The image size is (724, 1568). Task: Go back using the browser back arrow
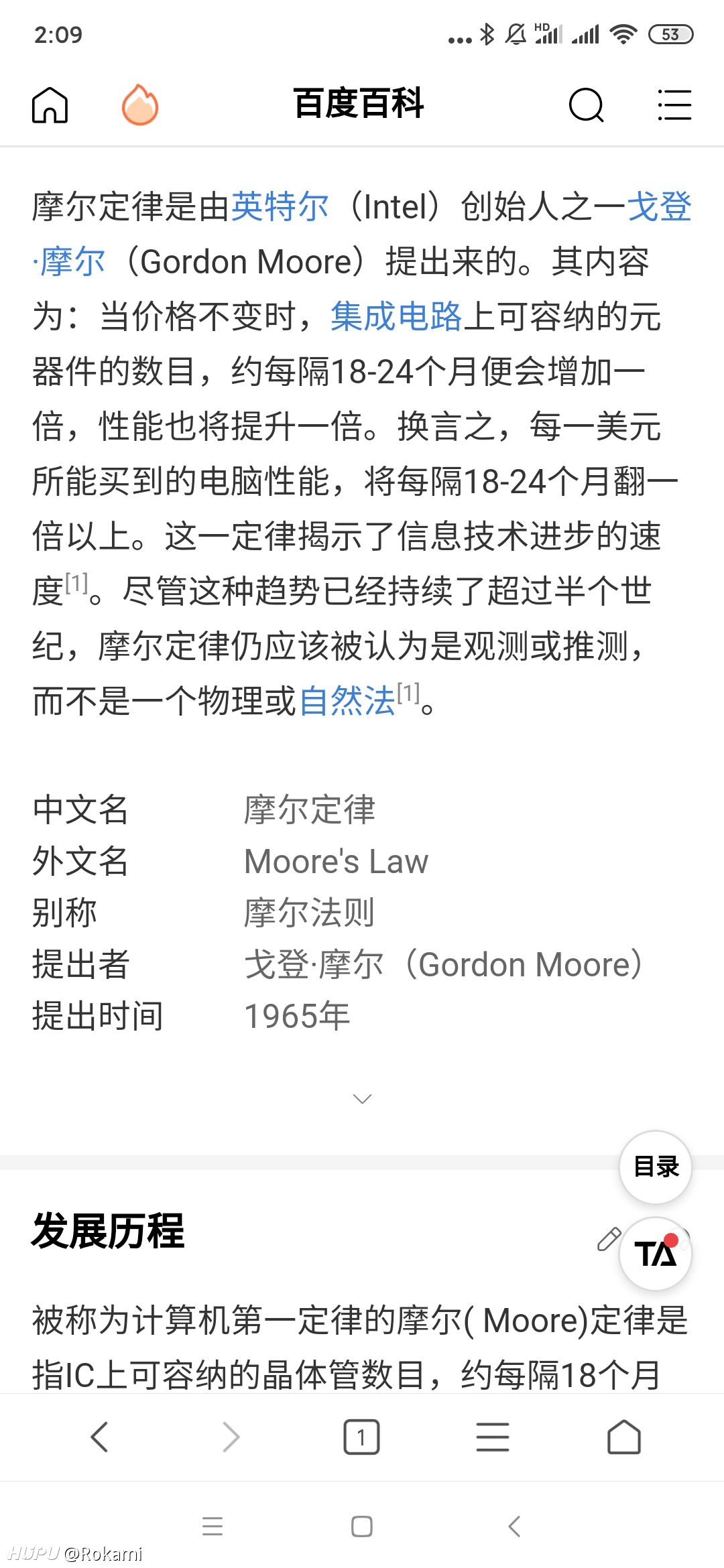coord(99,1437)
